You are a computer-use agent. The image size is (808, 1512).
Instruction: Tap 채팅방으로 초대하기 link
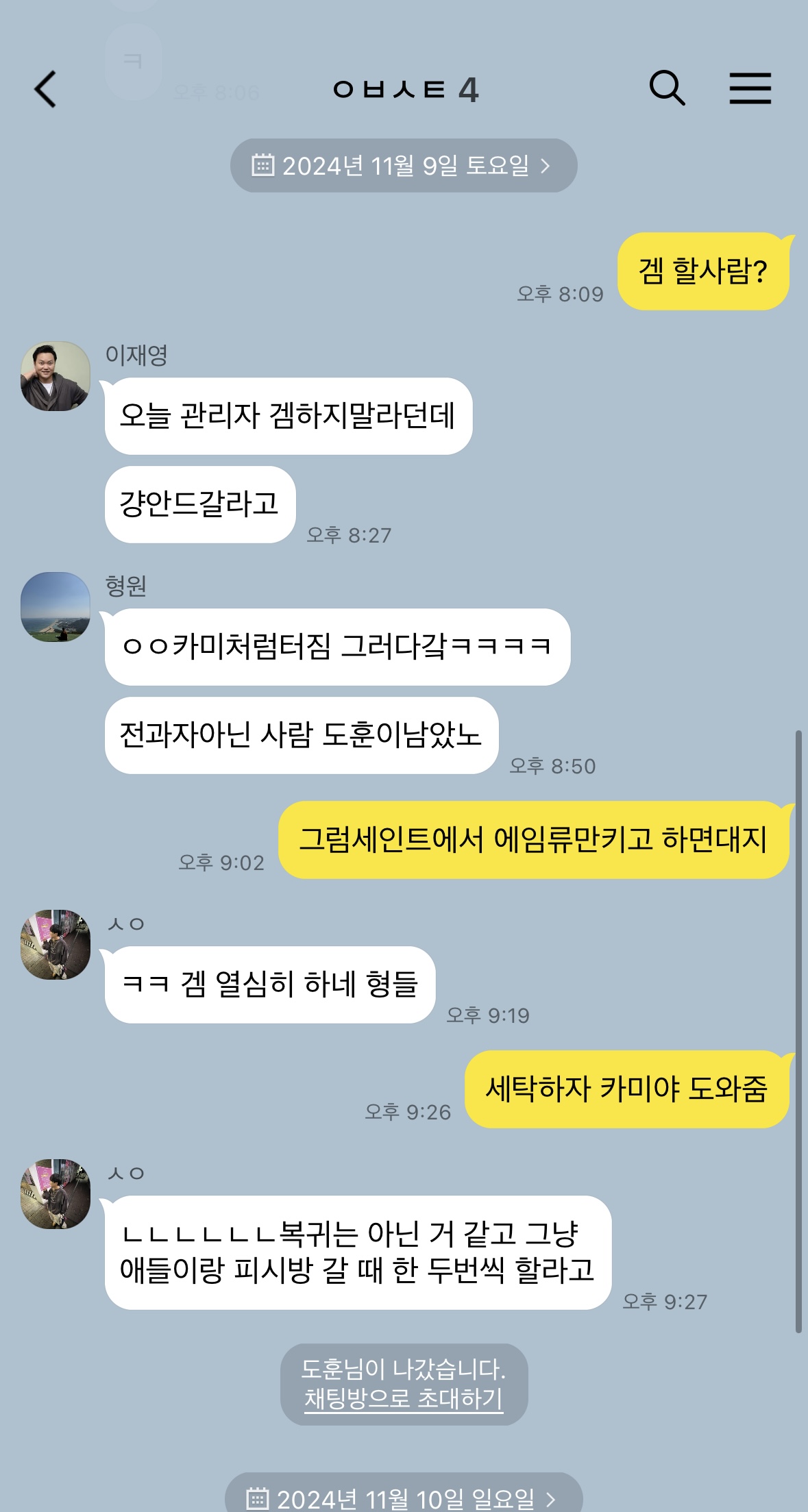(403, 1398)
